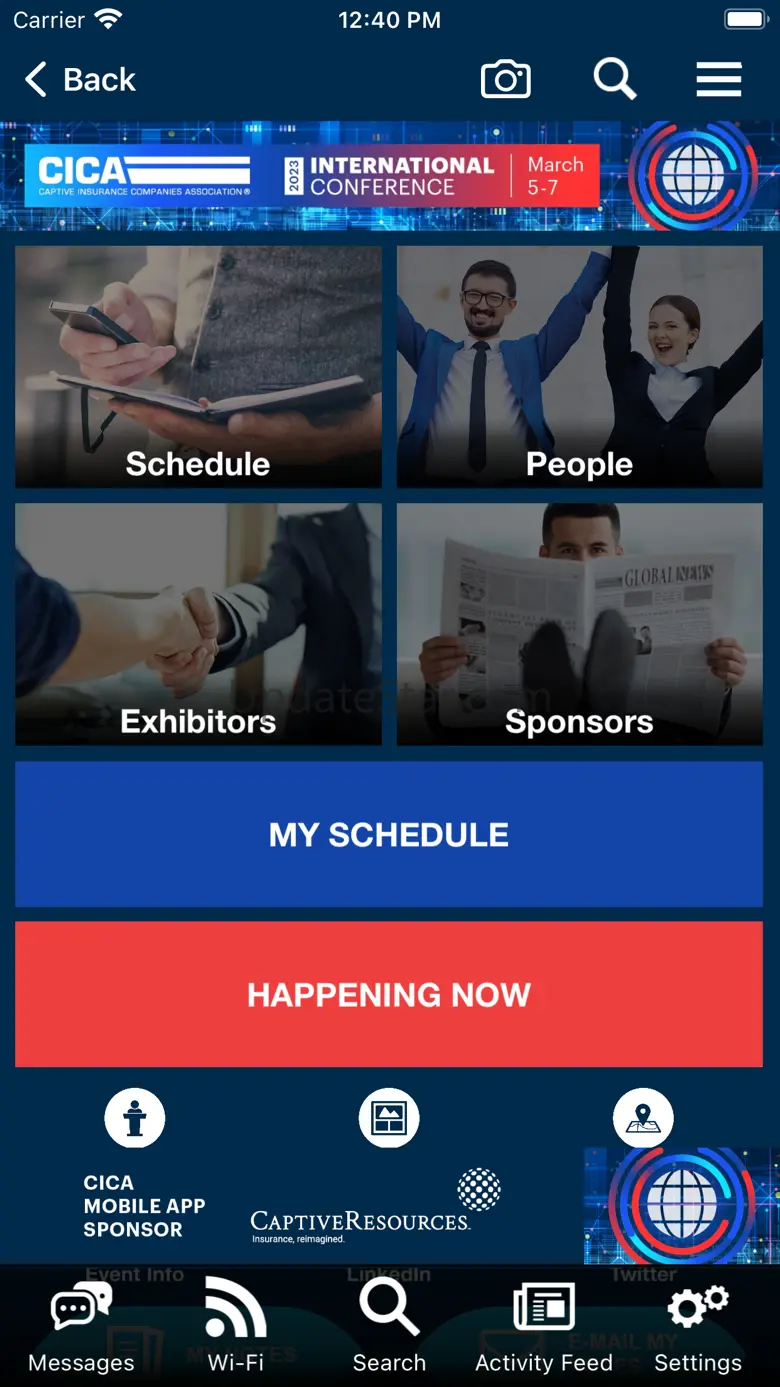Open the hamburger menu
The width and height of the screenshot is (780, 1387).
tap(719, 80)
